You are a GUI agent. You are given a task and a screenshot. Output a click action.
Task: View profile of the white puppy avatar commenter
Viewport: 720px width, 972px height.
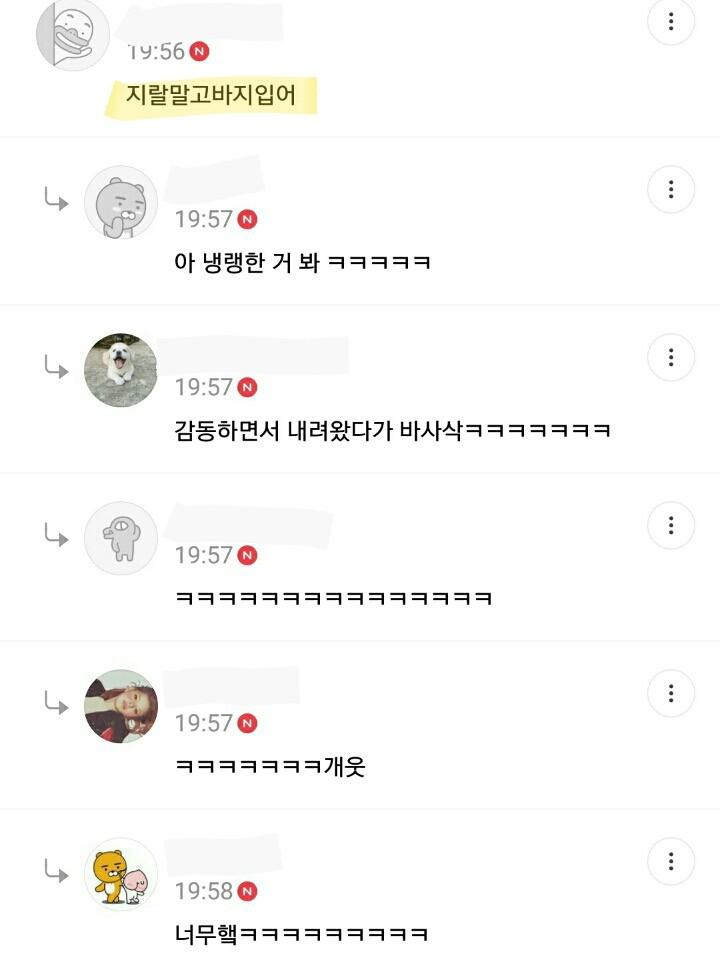coord(121,370)
